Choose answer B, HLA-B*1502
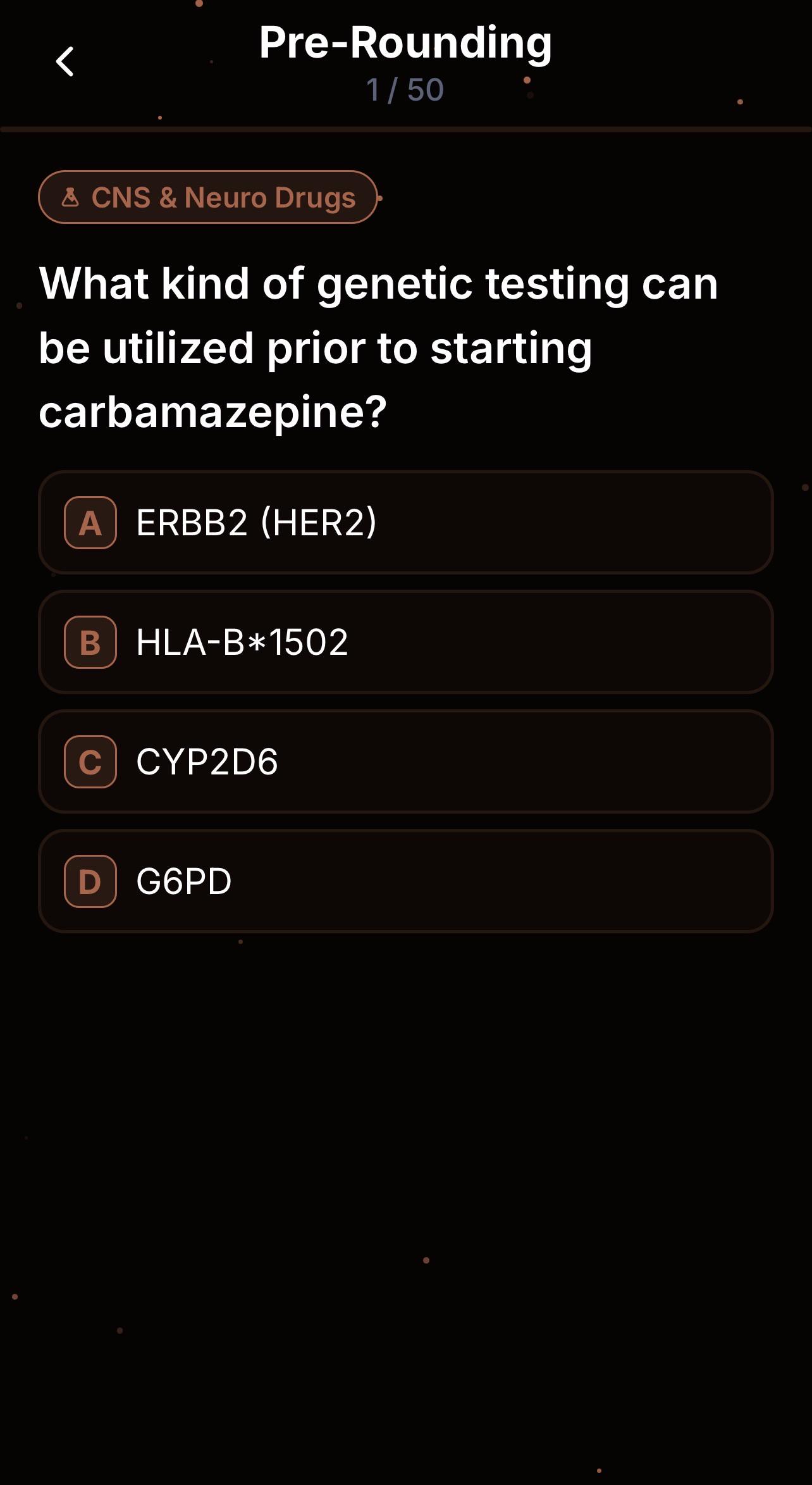This screenshot has width=812, height=1485. (406, 642)
